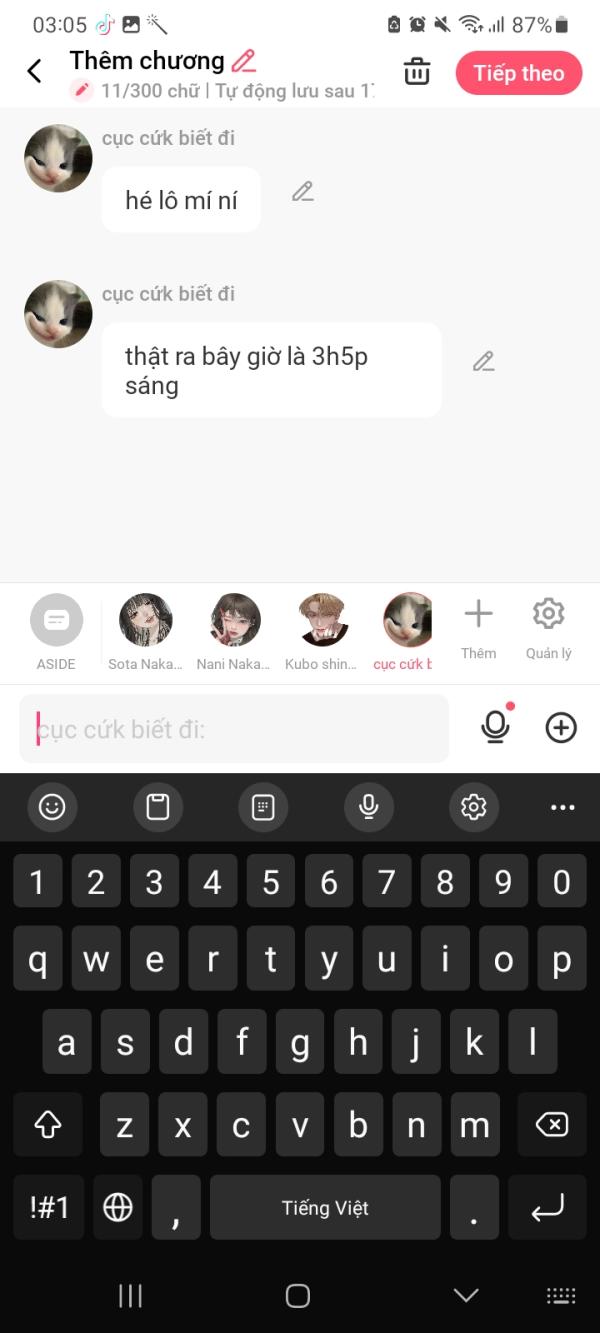Open the keyboard settings gear
This screenshot has height=1333, width=600.
[x=474, y=807]
